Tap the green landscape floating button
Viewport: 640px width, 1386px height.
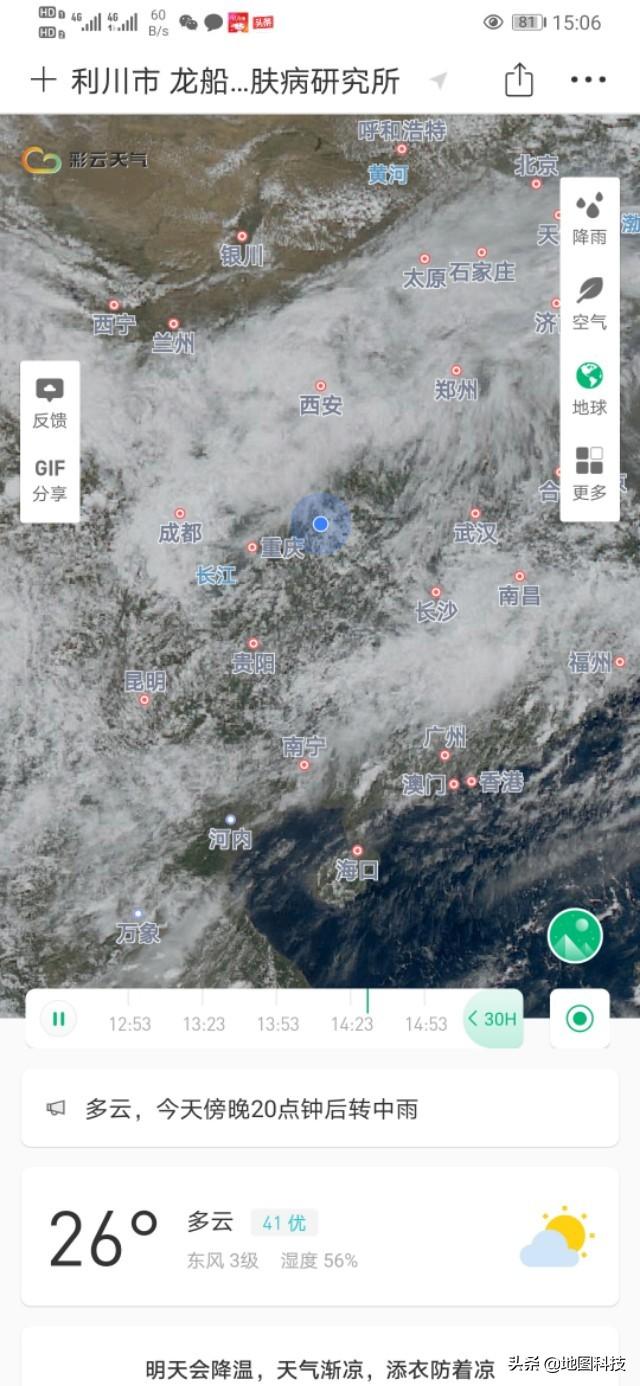(575, 936)
